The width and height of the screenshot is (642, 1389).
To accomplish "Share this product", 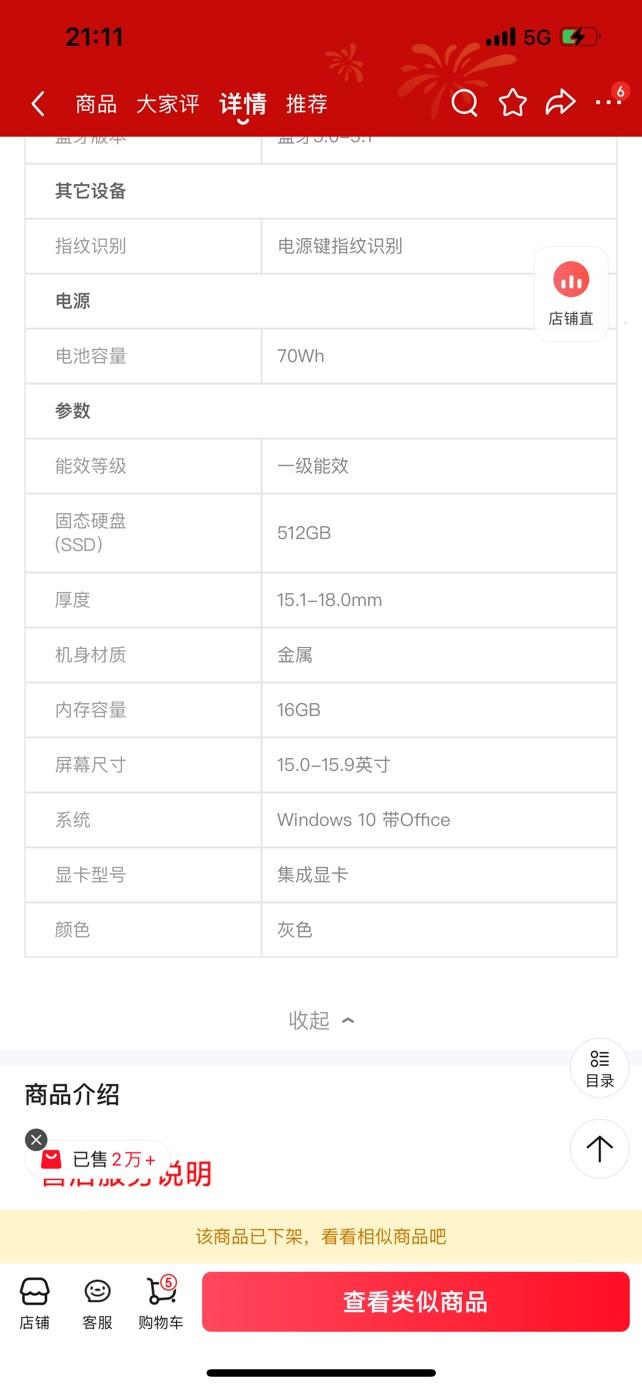I will (561, 102).
